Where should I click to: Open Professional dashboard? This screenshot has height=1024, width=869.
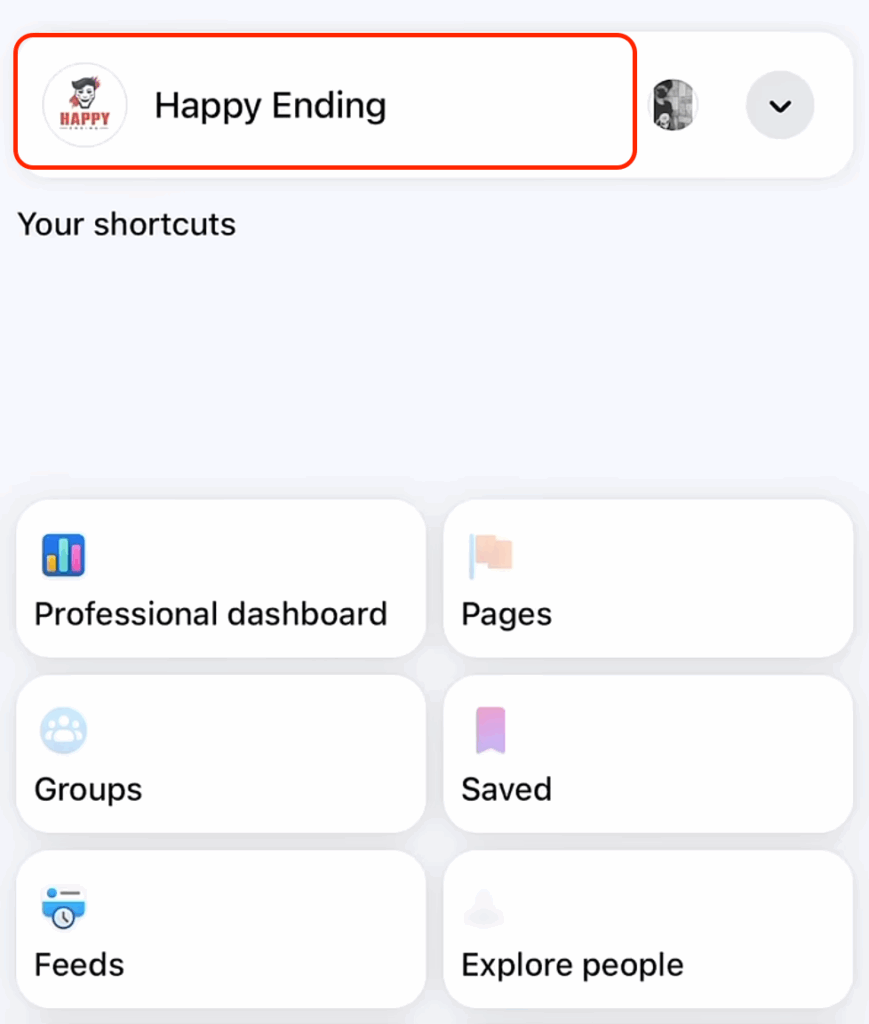pyautogui.click(x=220, y=579)
